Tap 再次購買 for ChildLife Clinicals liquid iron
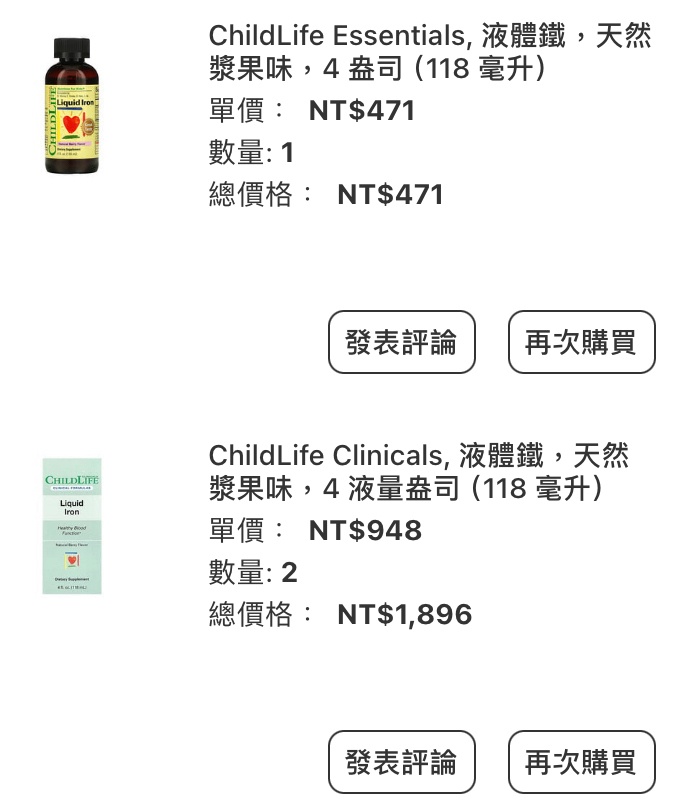The width and height of the screenshot is (679, 808). point(581,762)
